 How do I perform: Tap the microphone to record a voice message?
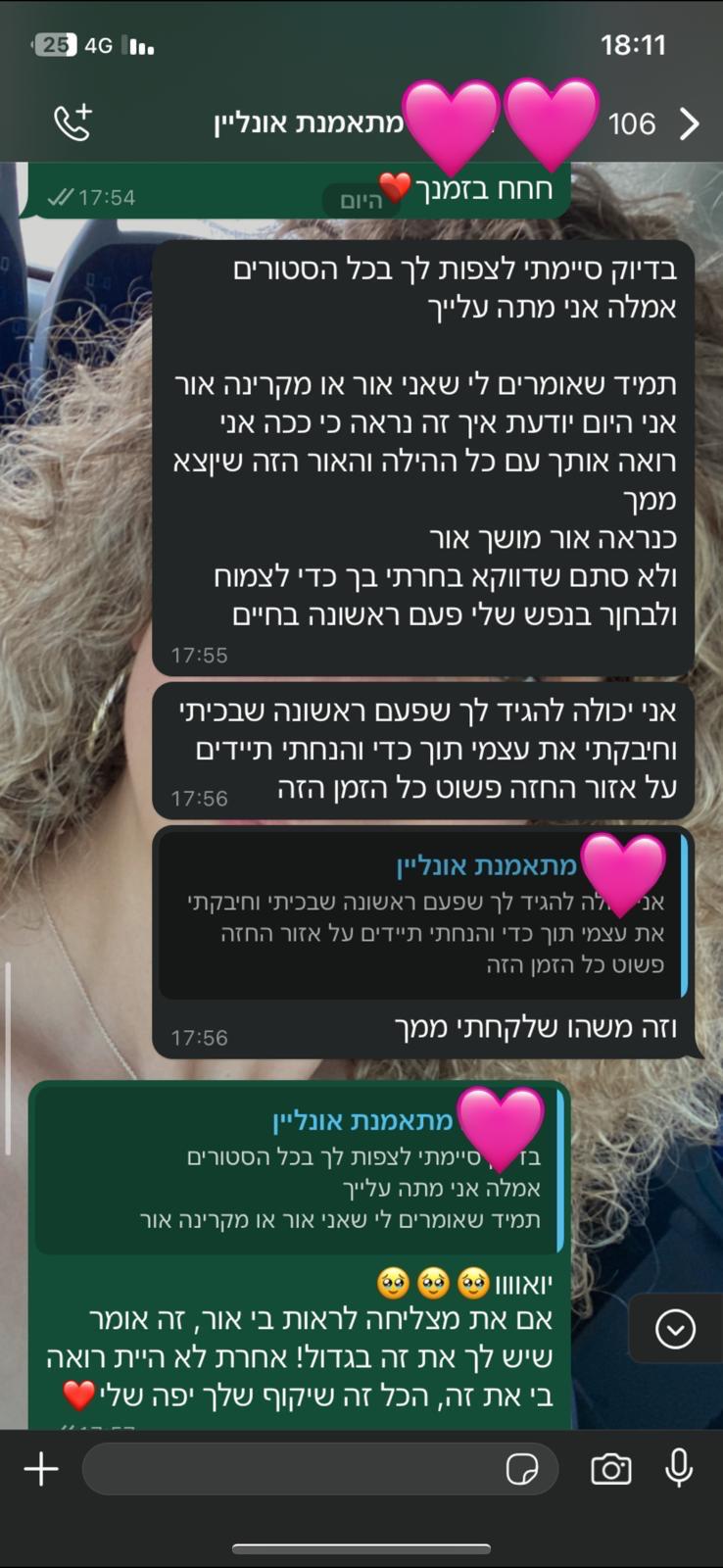pos(679,1469)
